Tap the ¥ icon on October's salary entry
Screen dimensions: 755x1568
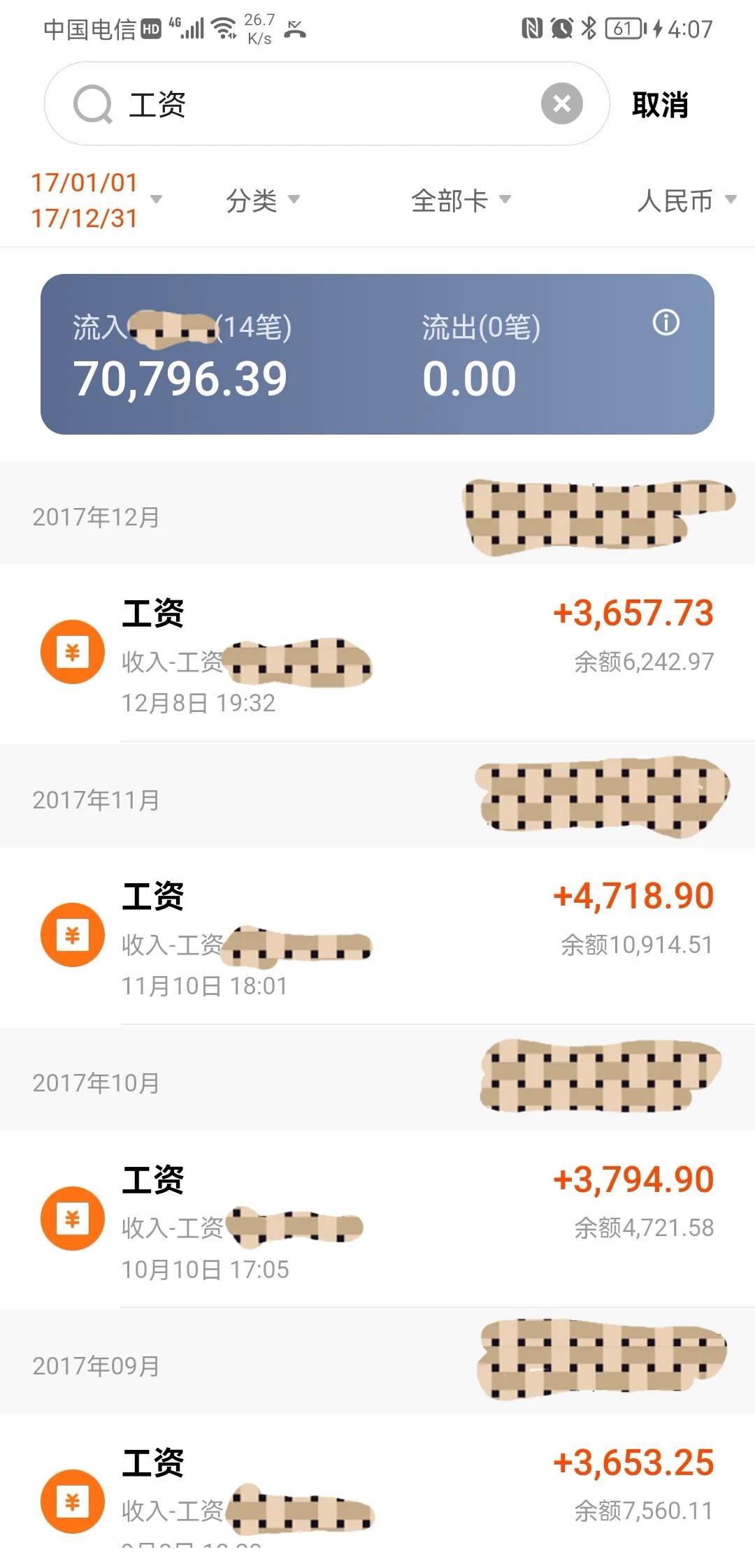72,1214
